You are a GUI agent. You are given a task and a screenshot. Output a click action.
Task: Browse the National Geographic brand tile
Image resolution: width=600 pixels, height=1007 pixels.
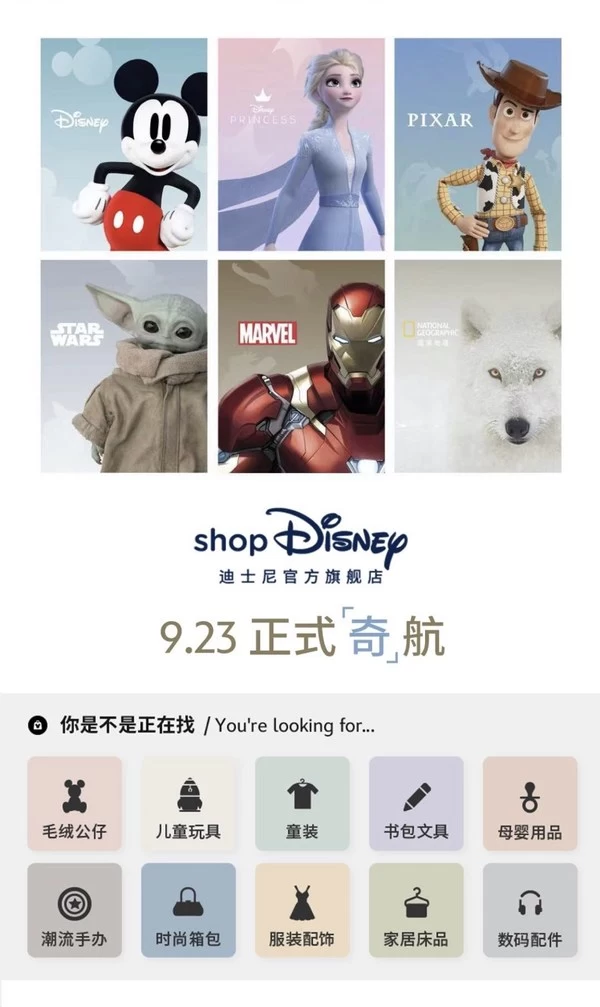[477, 366]
